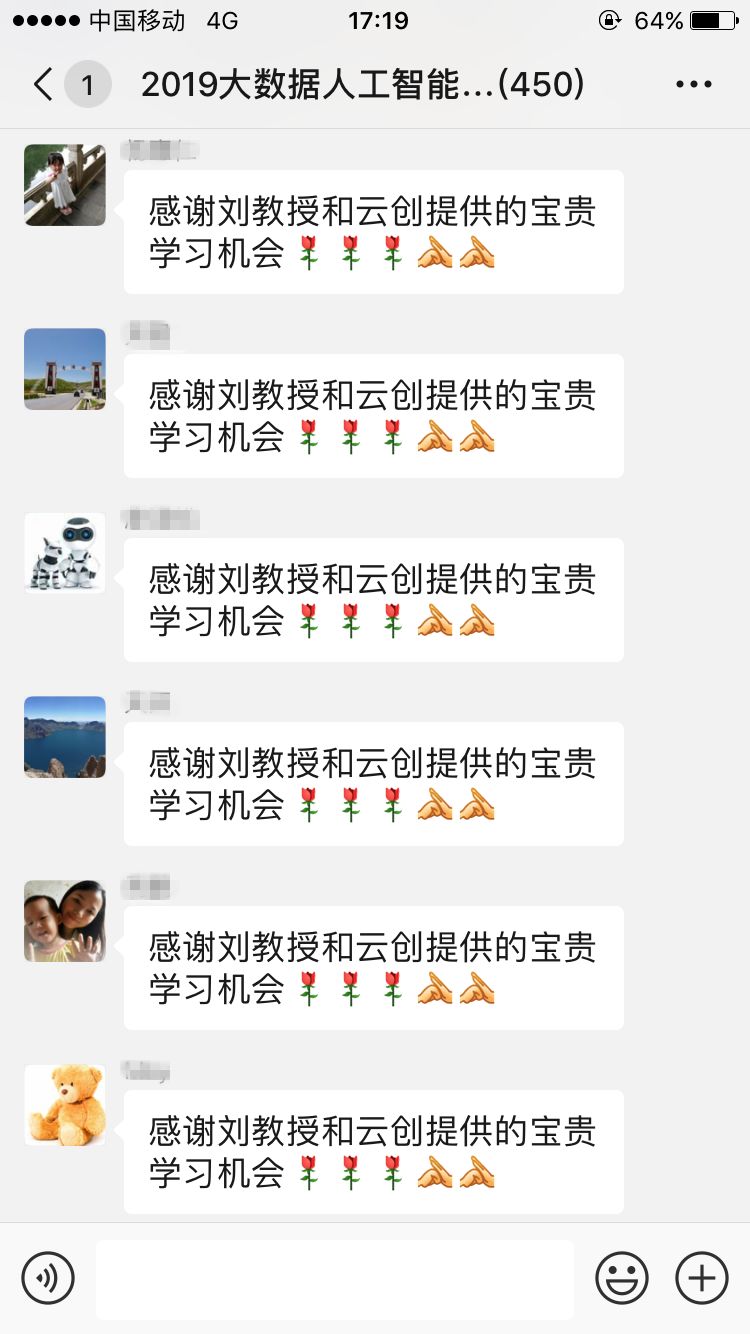The image size is (750, 1334).
Task: View profile of the teddy bear avatar
Action: [65, 1105]
